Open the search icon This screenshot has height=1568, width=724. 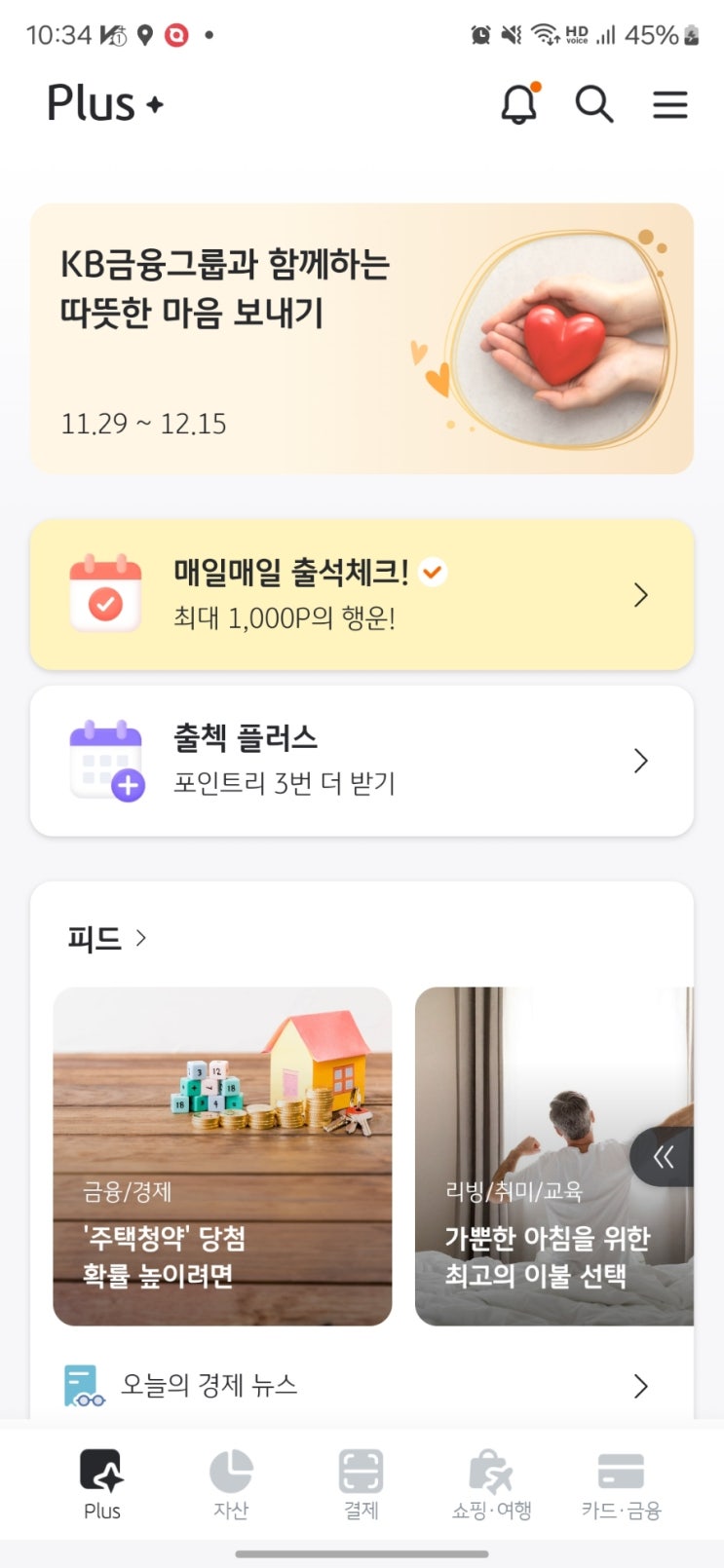click(x=593, y=103)
